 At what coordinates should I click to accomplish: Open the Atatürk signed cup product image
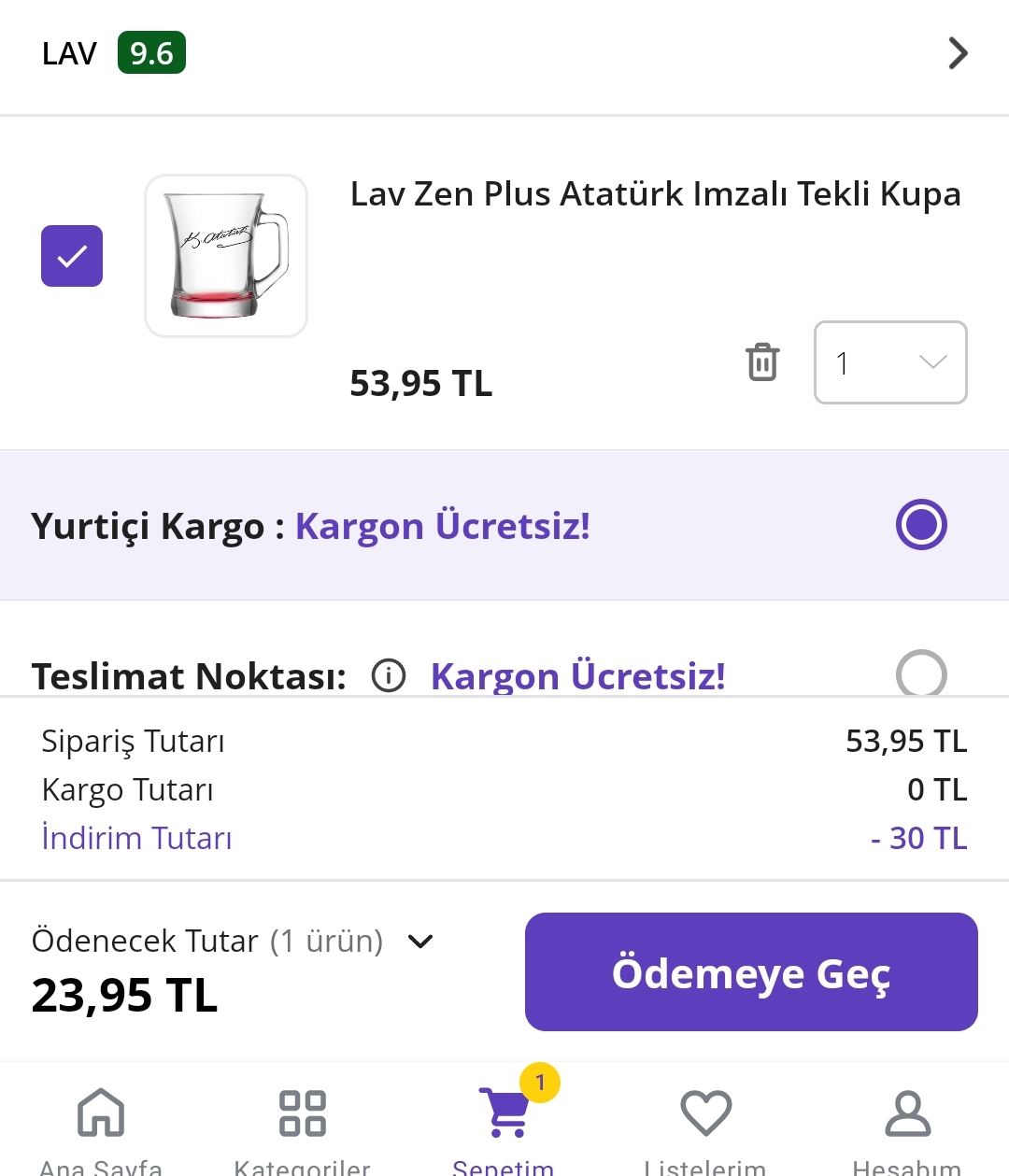click(226, 256)
